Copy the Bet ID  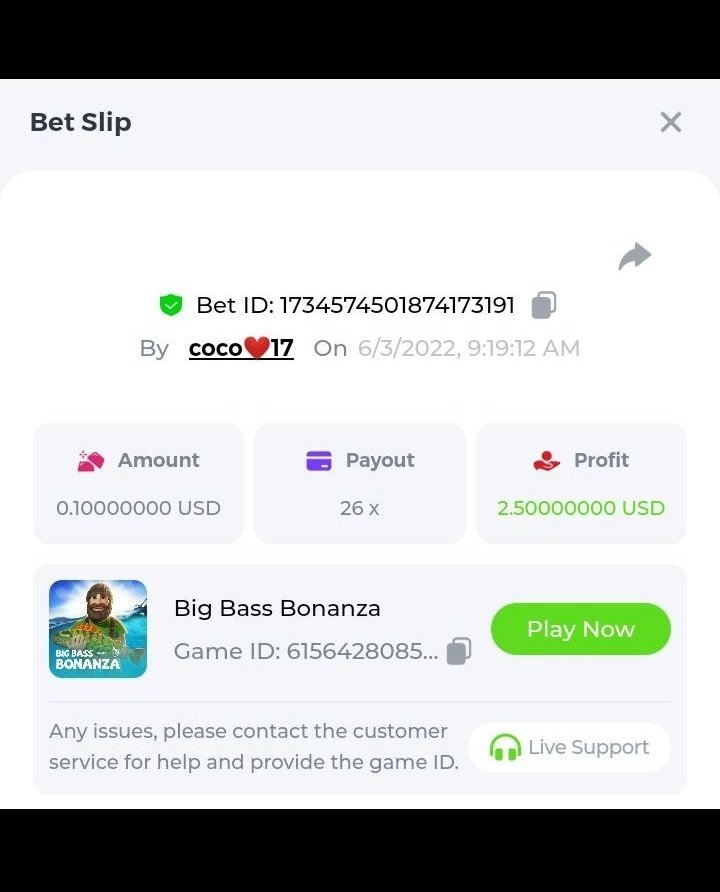[543, 305]
